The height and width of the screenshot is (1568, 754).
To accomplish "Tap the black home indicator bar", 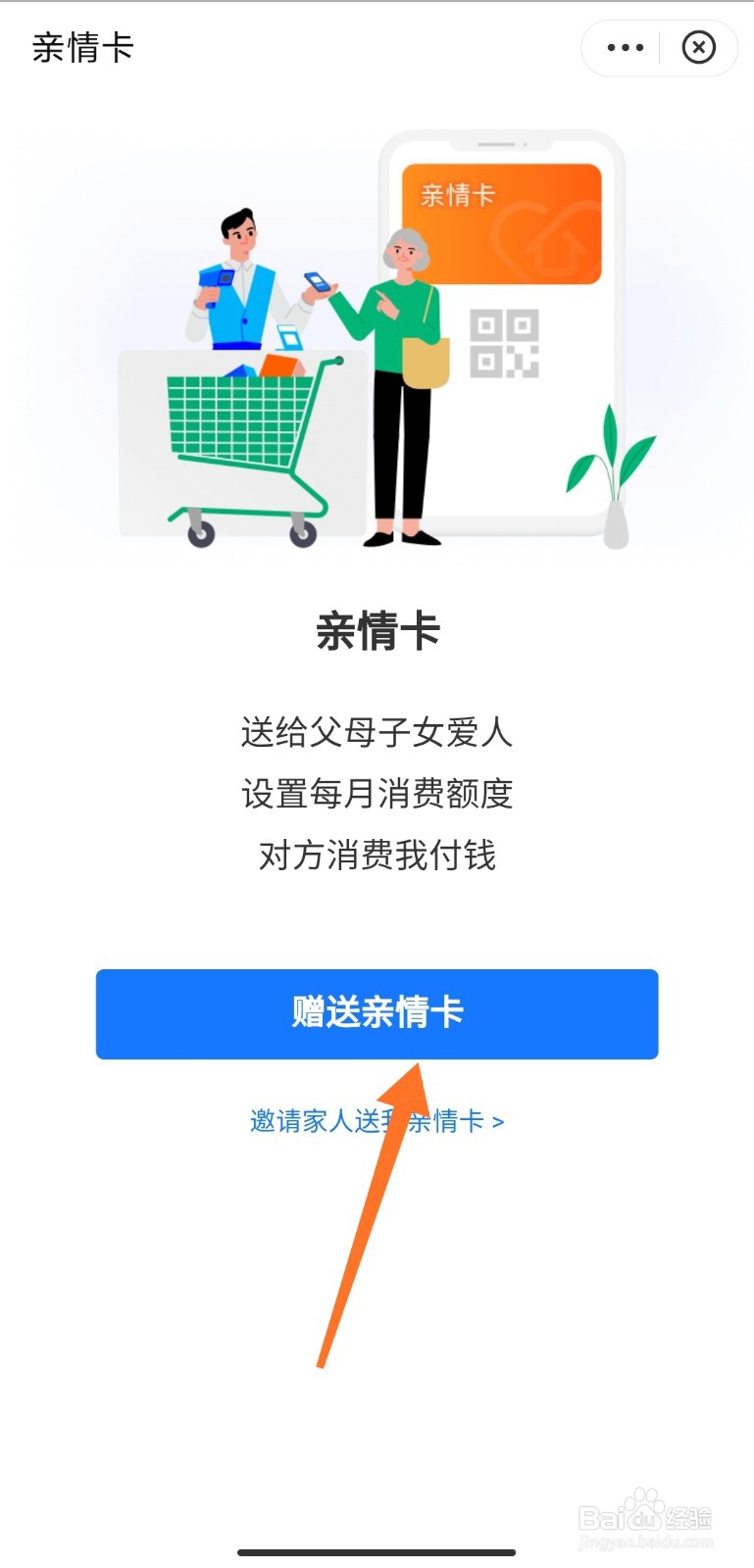I will pos(377,1553).
